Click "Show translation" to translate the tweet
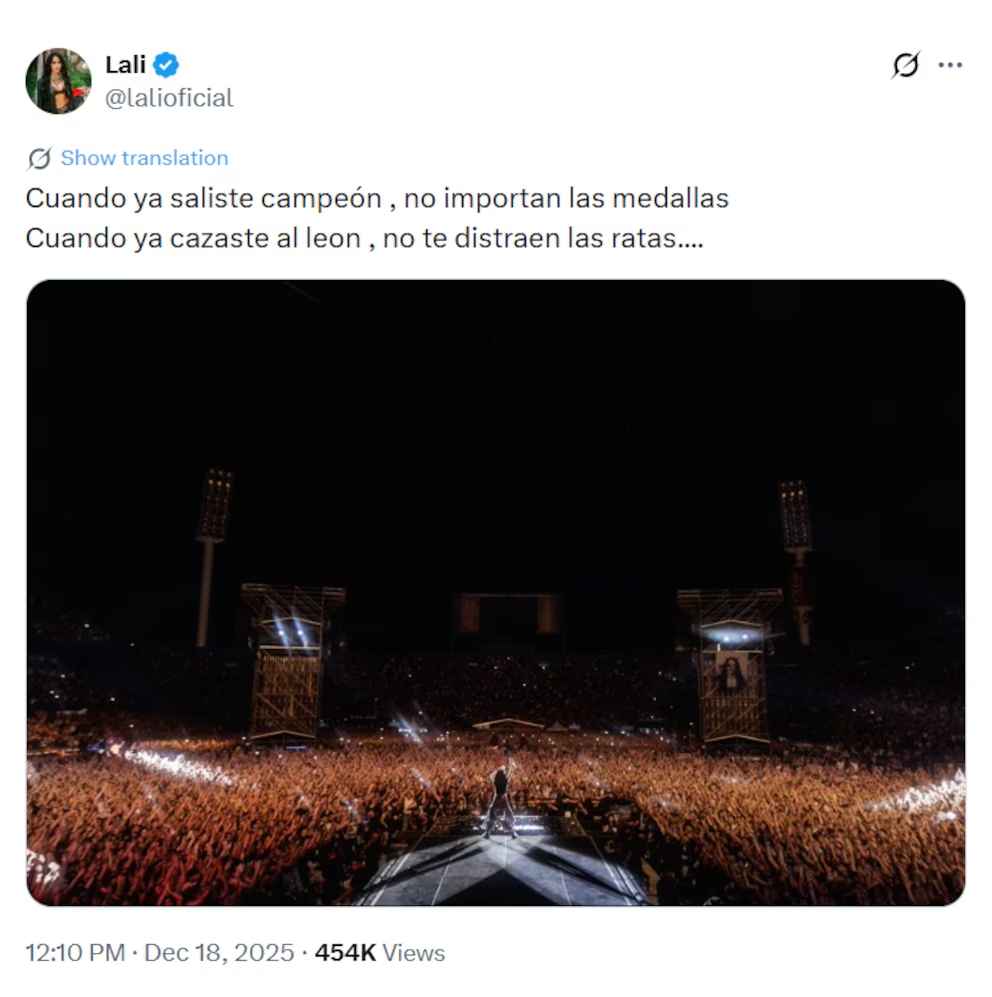 coord(143,158)
